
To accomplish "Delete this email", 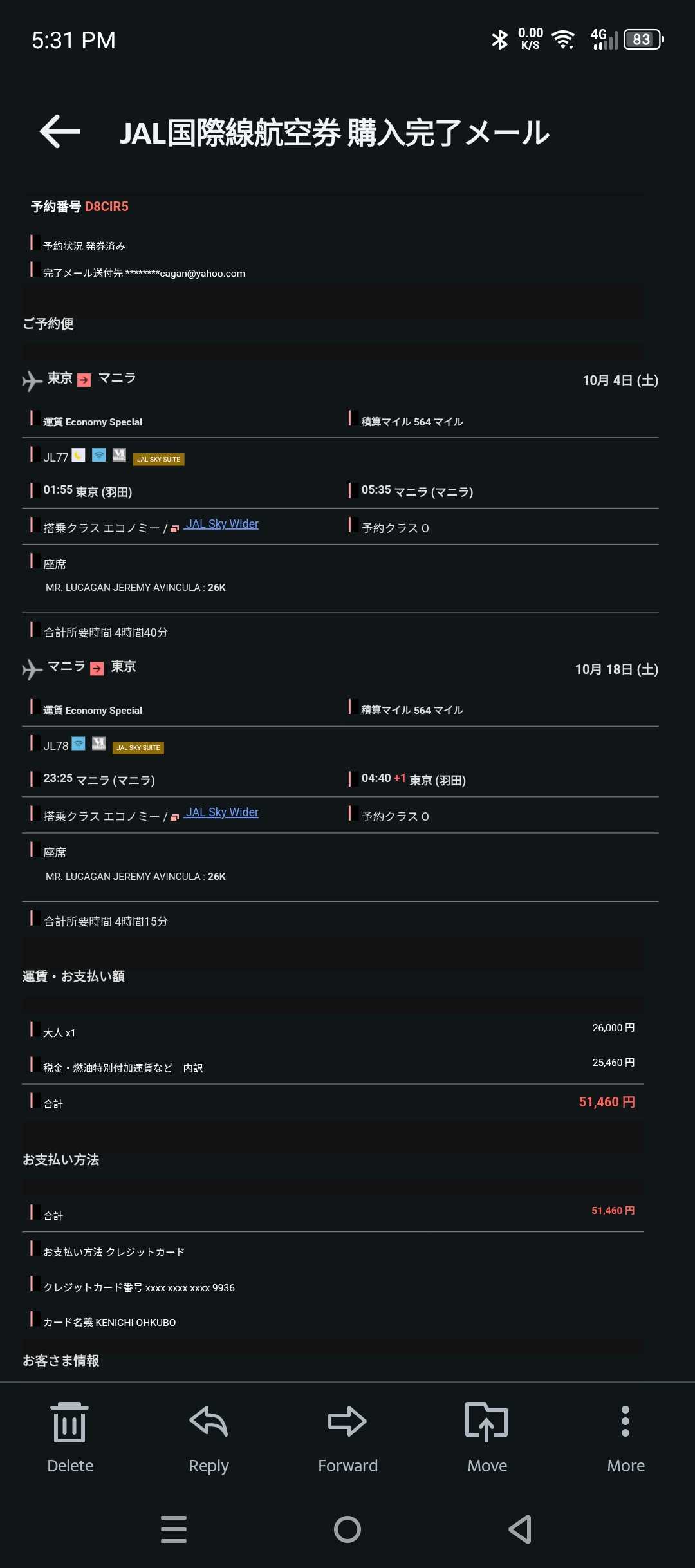I will click(x=70, y=1437).
